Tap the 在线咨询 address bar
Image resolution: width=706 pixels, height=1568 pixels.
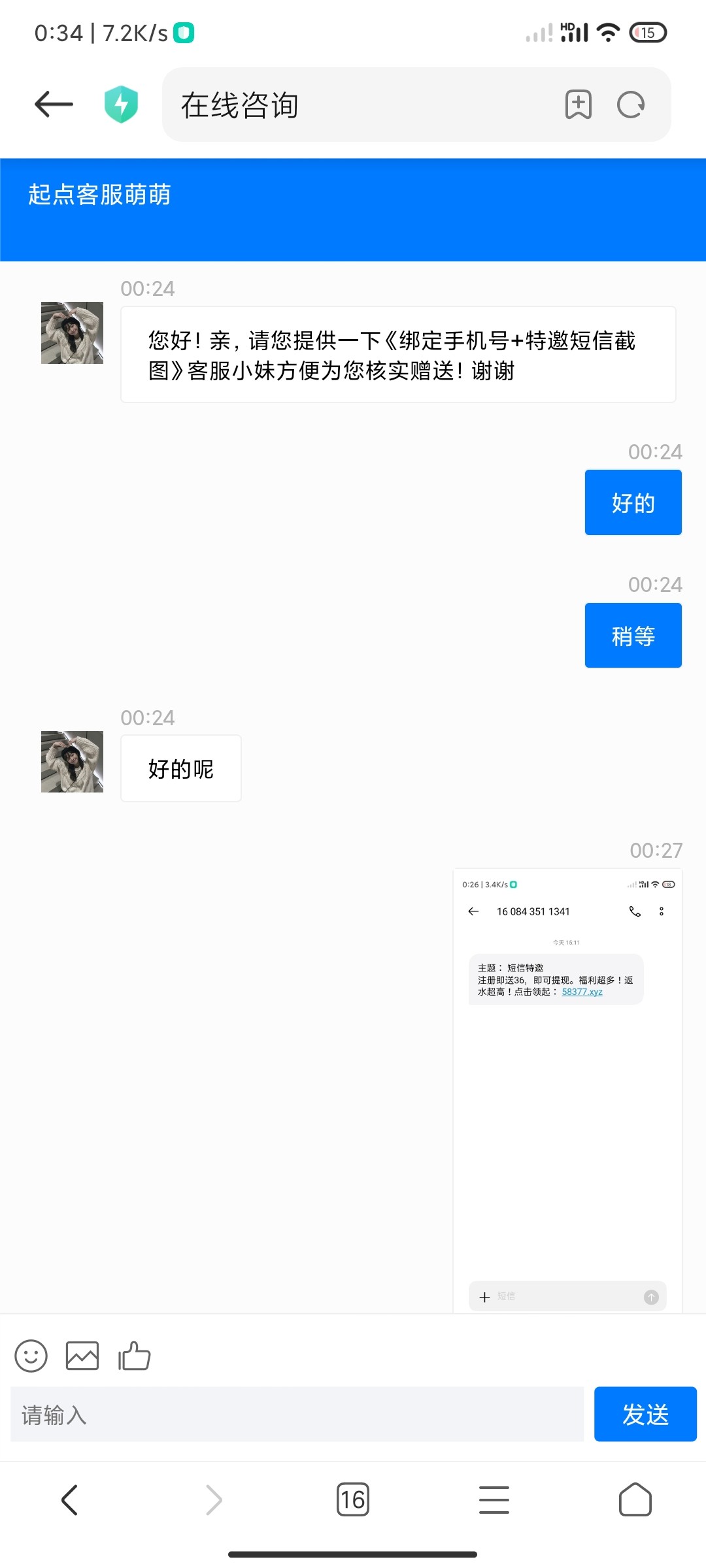(x=327, y=105)
